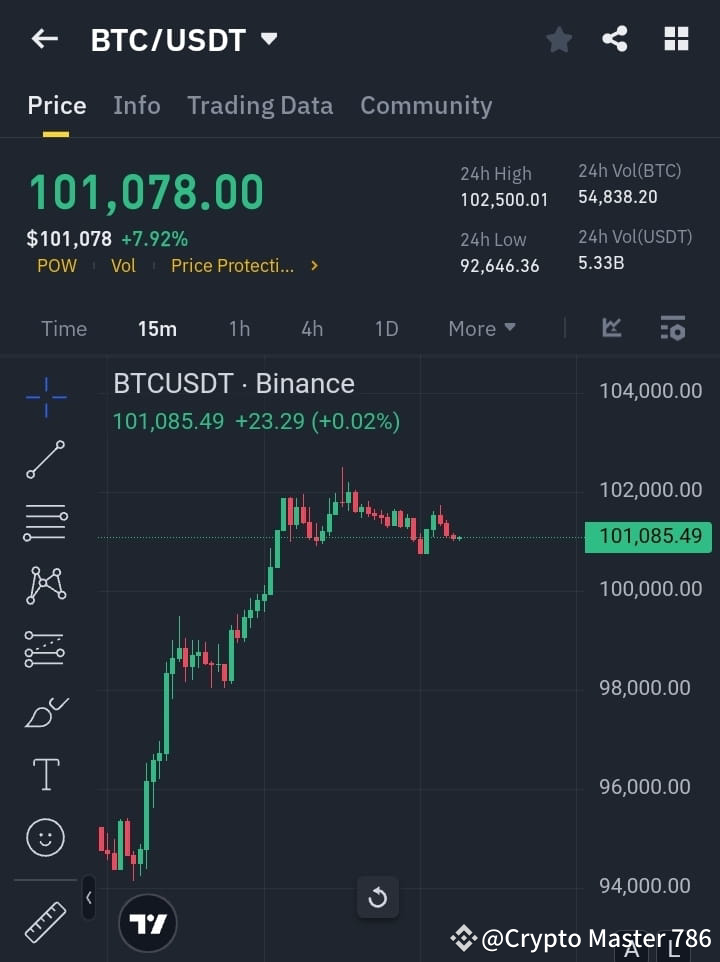Image resolution: width=720 pixels, height=962 pixels.
Task: Select the brush drawing tool
Action: (45, 711)
